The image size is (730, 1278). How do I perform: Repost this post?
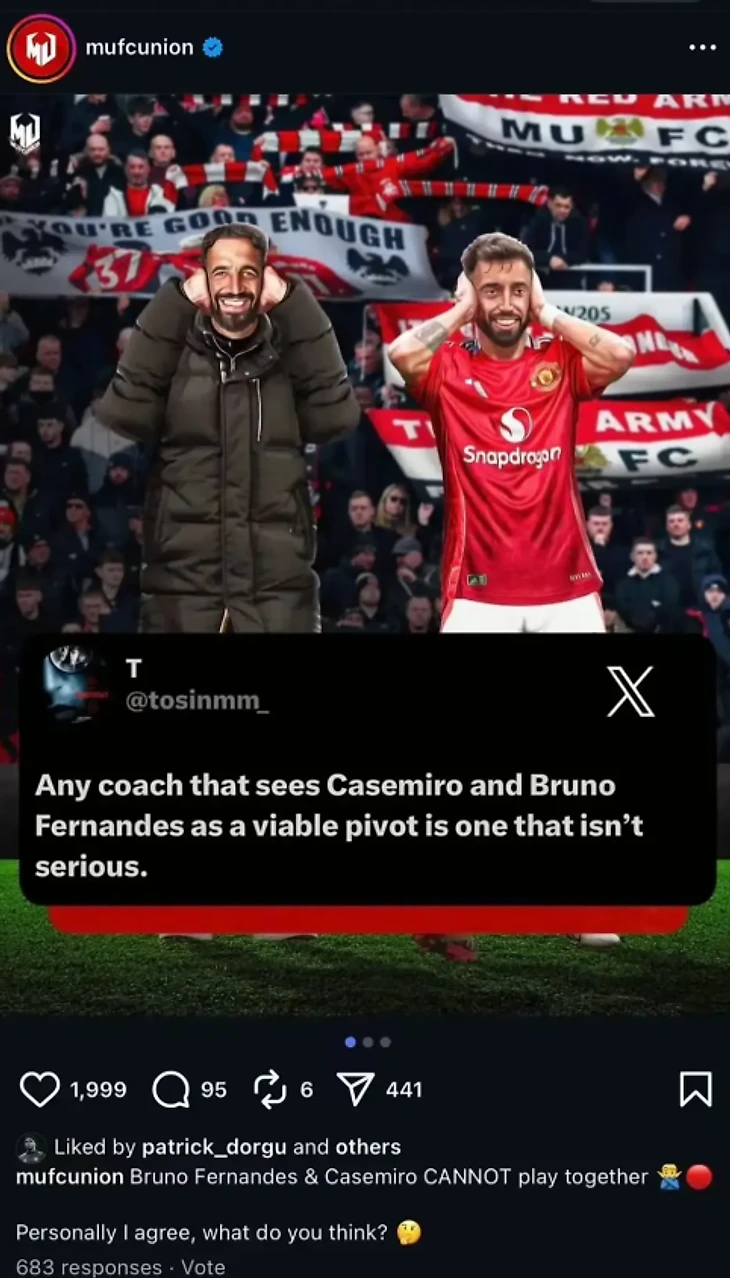point(270,1090)
